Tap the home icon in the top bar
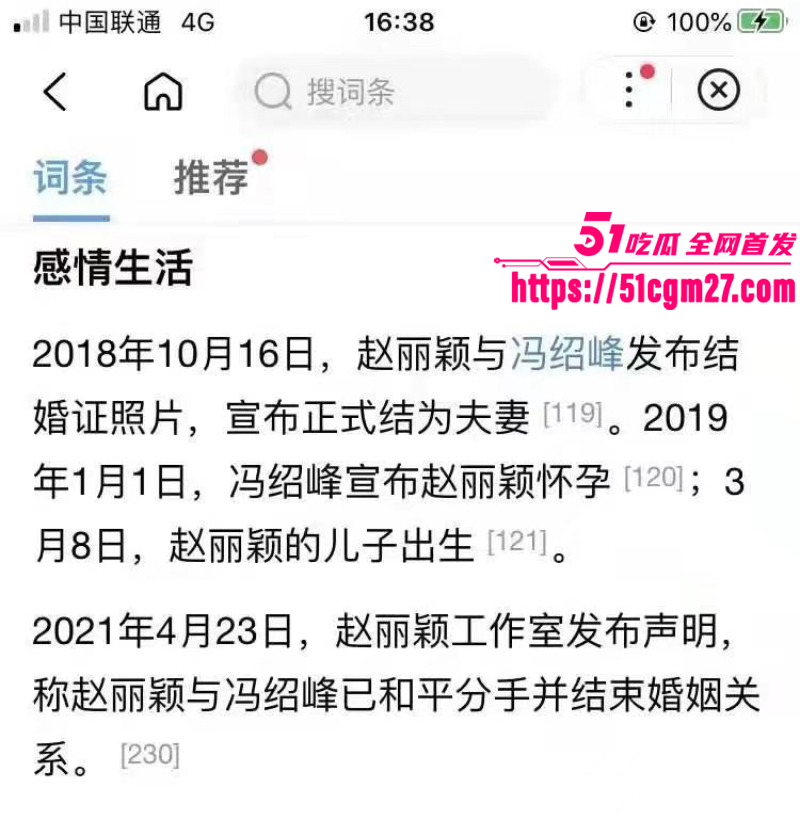800x820 pixels. (x=163, y=91)
